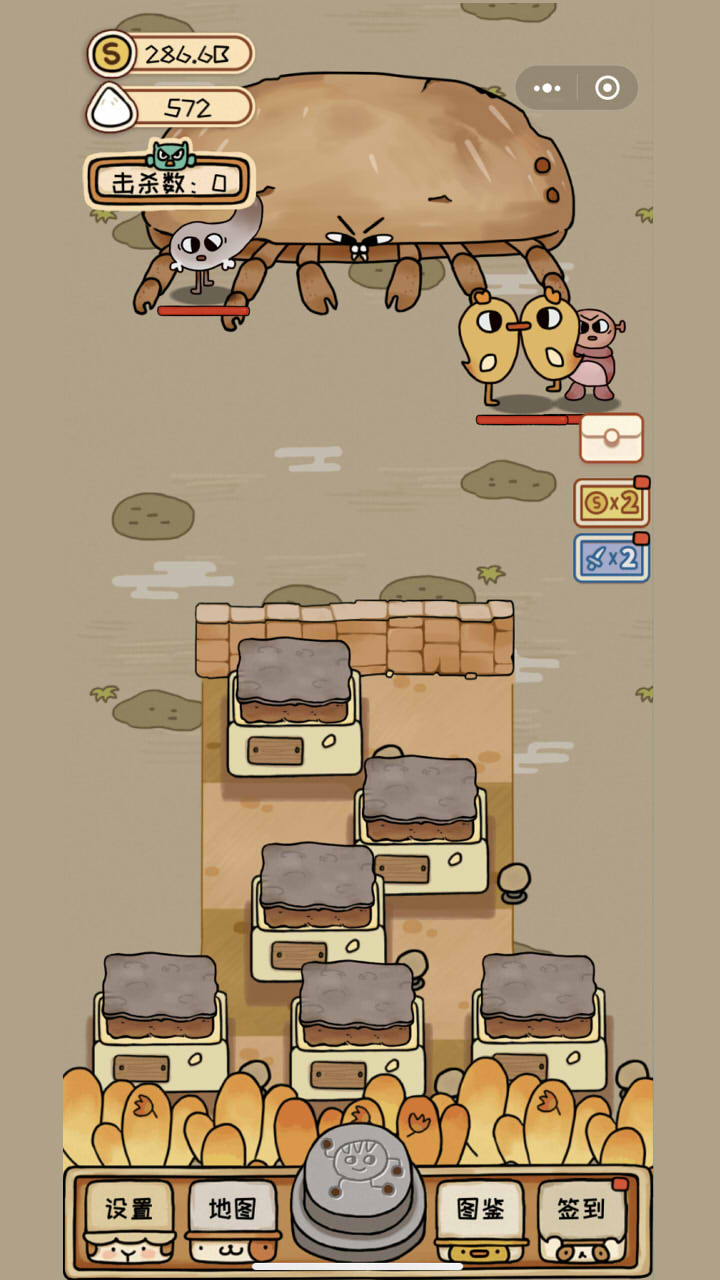Activate the coin x2 boost

point(611,503)
